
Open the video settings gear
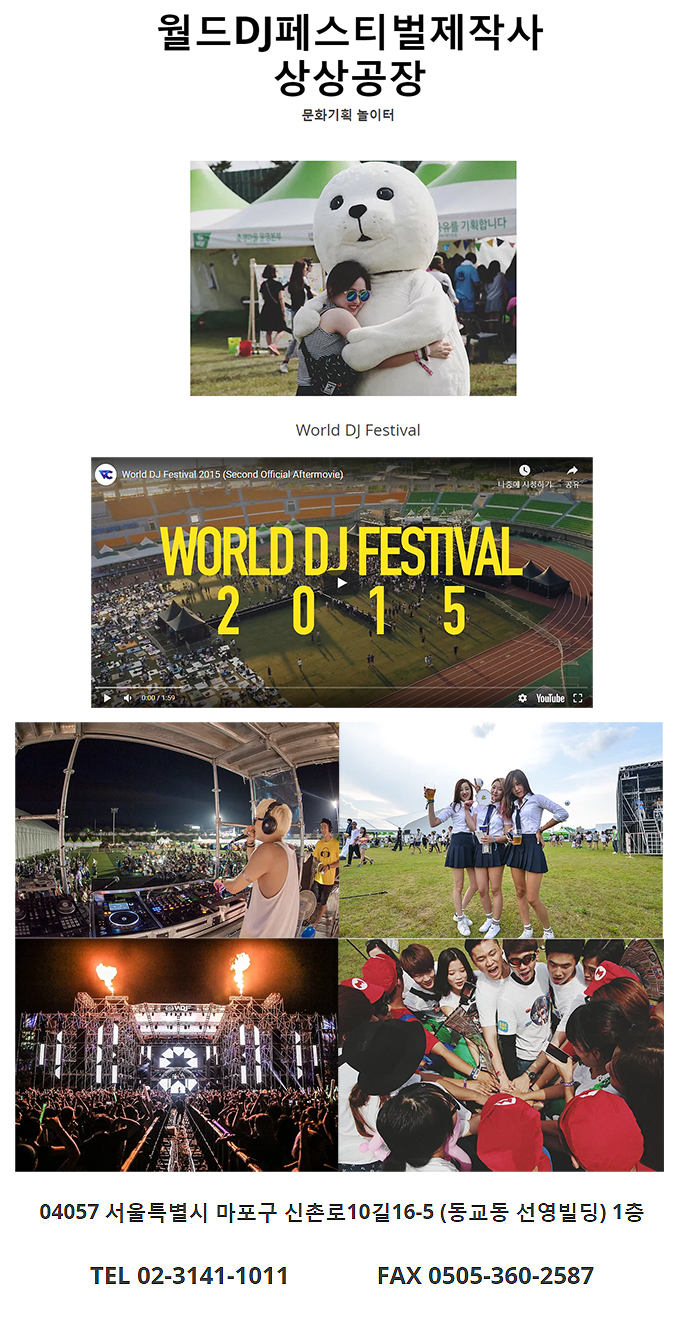(x=522, y=698)
